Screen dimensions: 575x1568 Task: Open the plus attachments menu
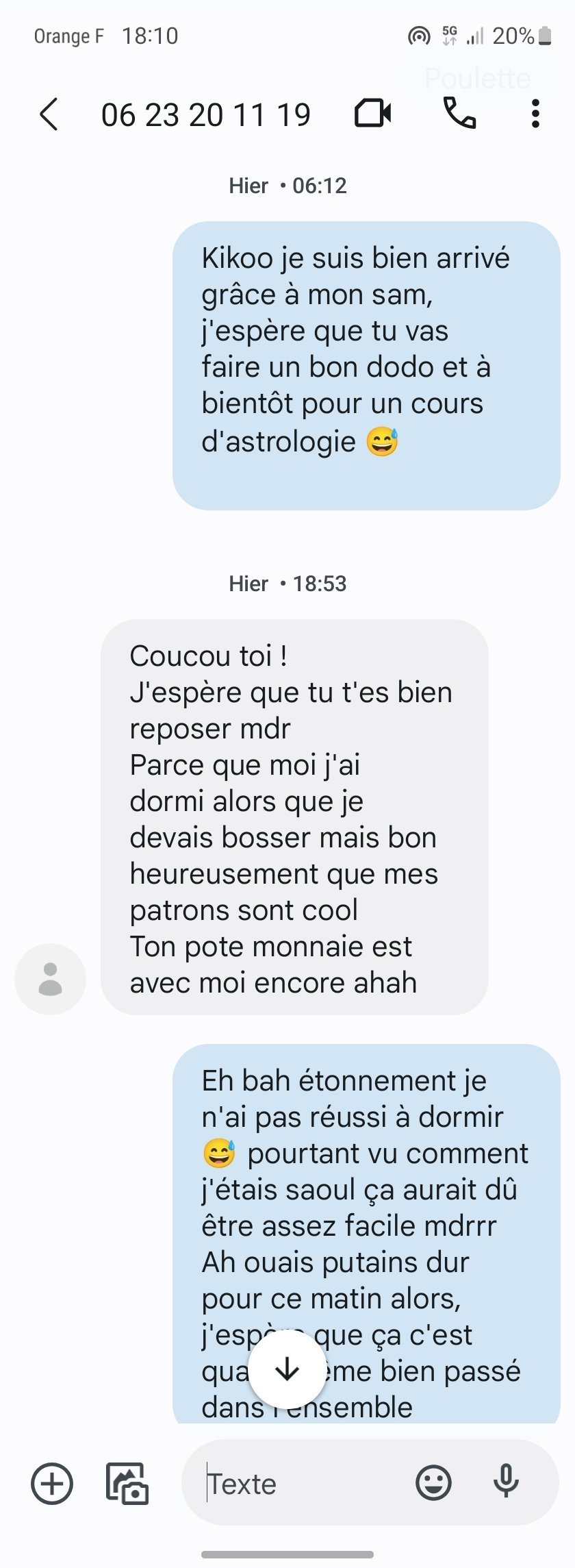(x=52, y=1484)
